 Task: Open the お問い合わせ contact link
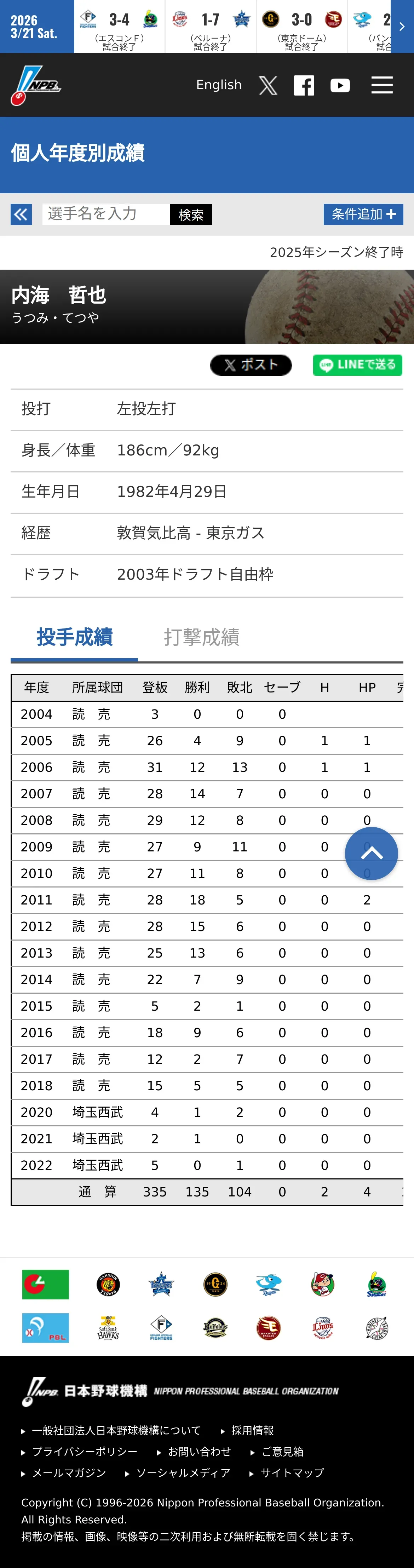[x=199, y=1452]
